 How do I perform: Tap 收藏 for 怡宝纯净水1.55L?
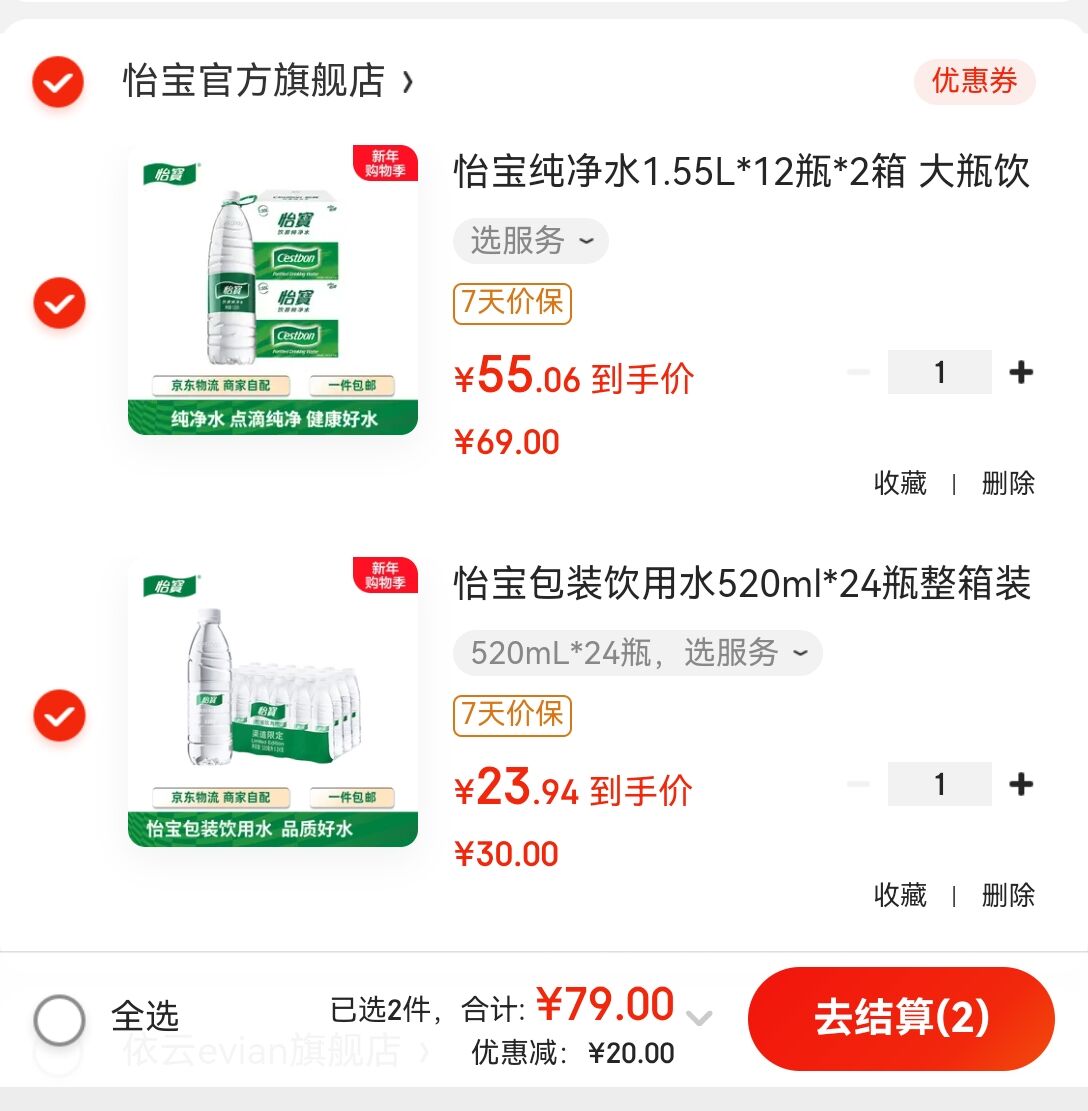(900, 484)
